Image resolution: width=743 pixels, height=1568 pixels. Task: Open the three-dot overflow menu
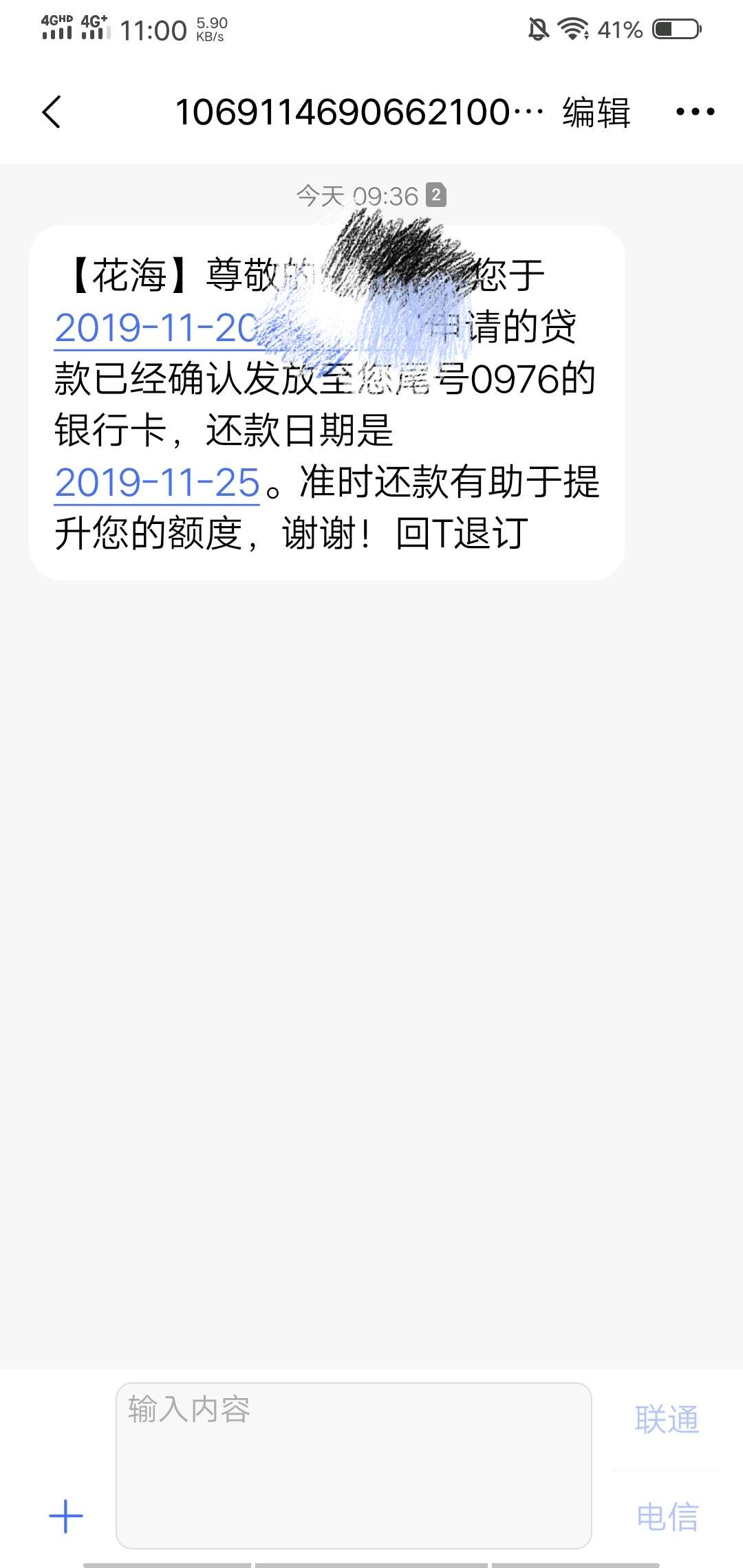click(x=695, y=111)
